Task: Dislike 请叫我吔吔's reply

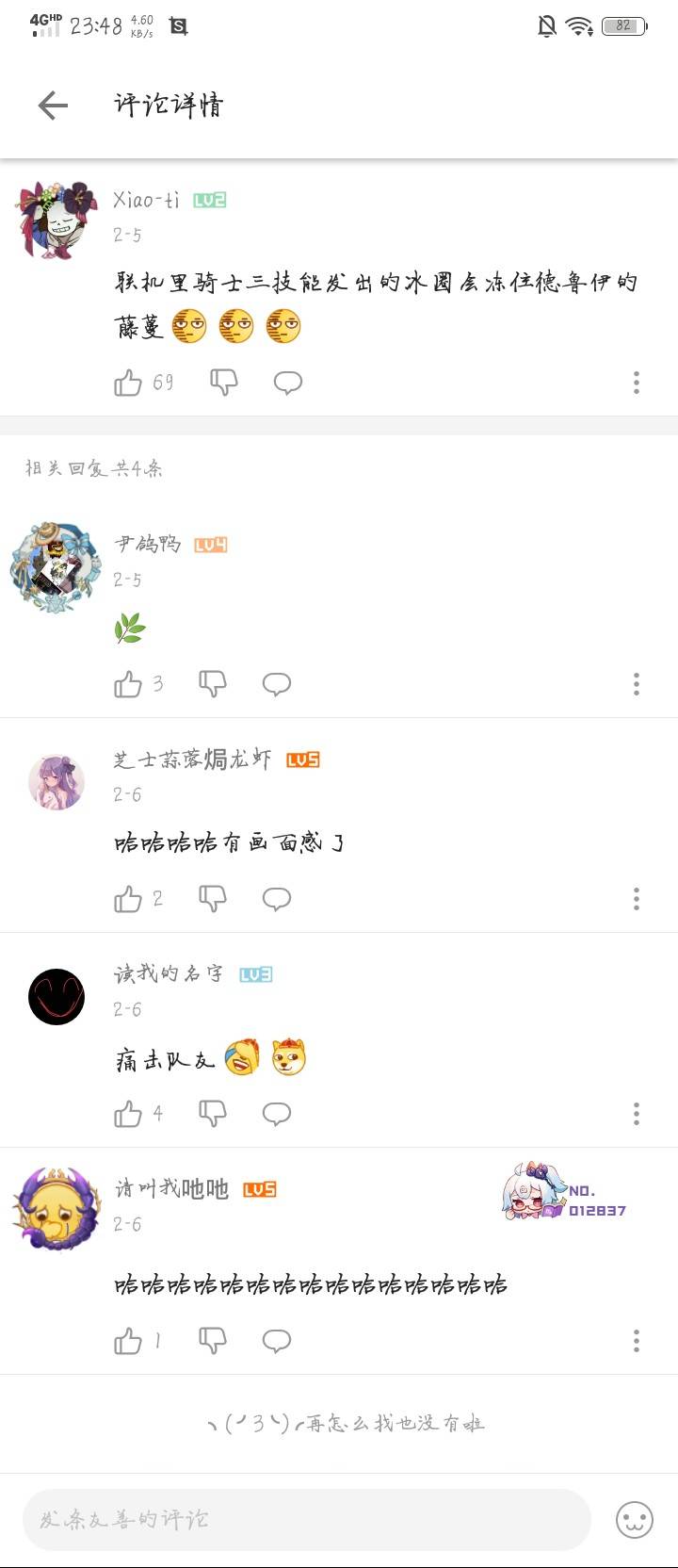Action: (213, 1341)
